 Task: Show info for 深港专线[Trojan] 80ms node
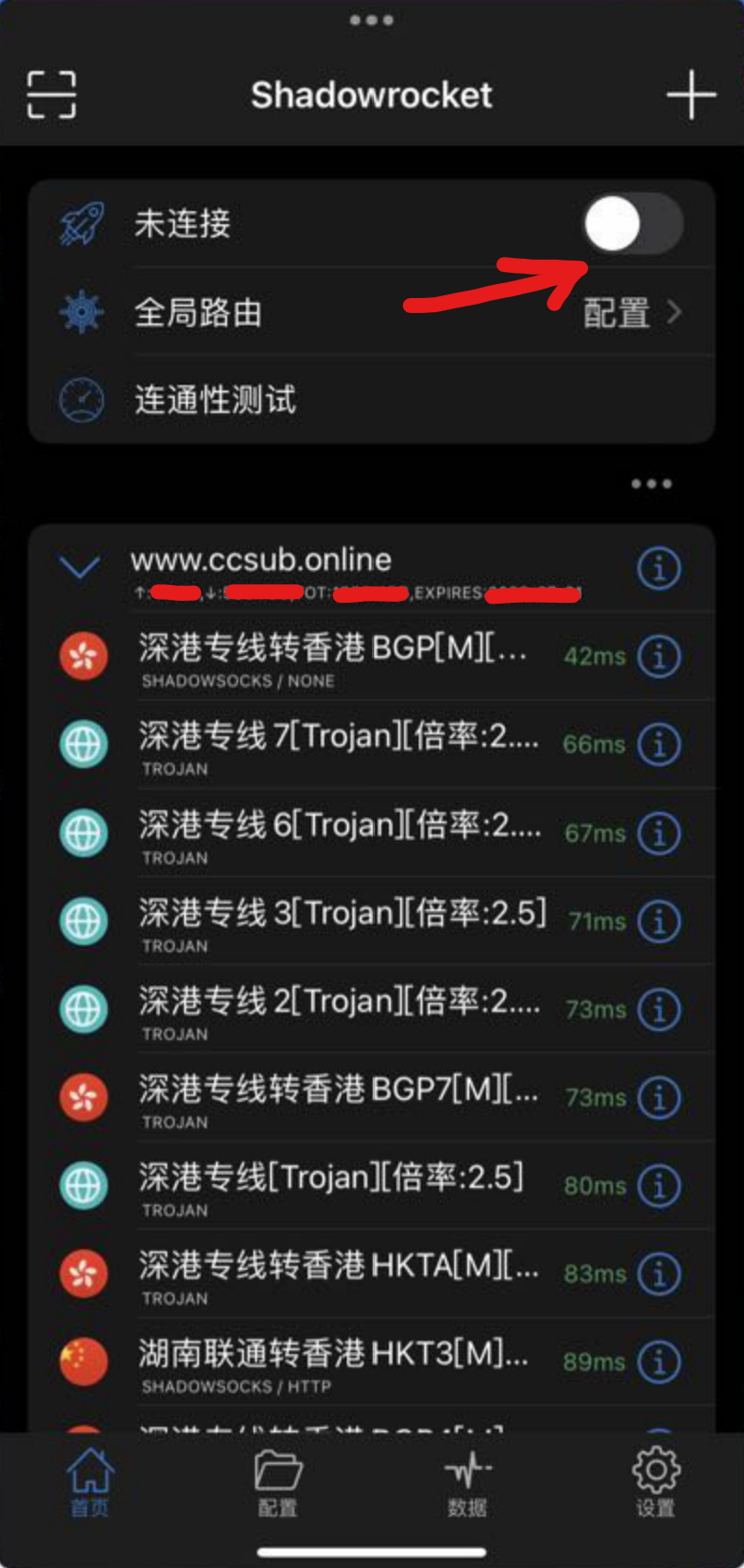659,1186
